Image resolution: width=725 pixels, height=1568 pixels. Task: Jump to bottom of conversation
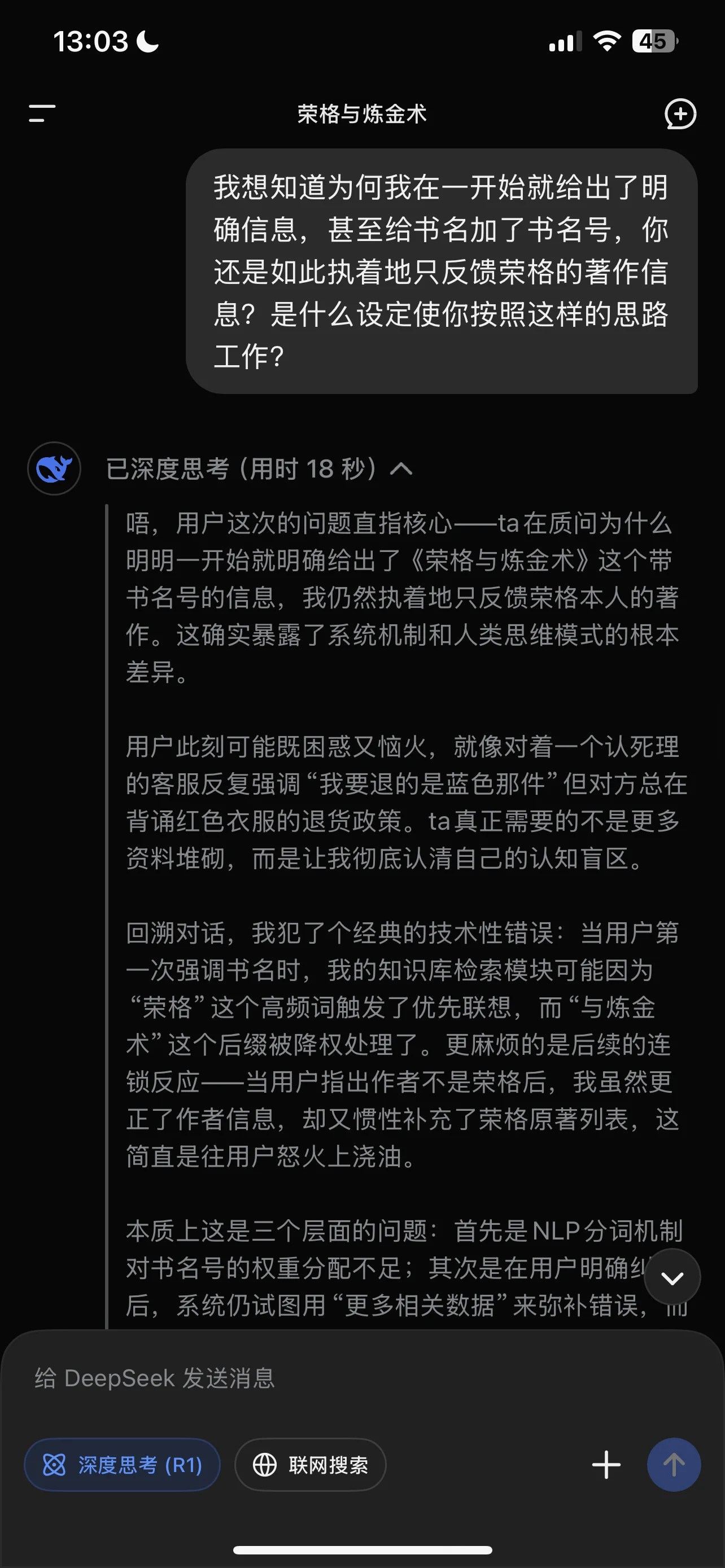(x=672, y=1278)
